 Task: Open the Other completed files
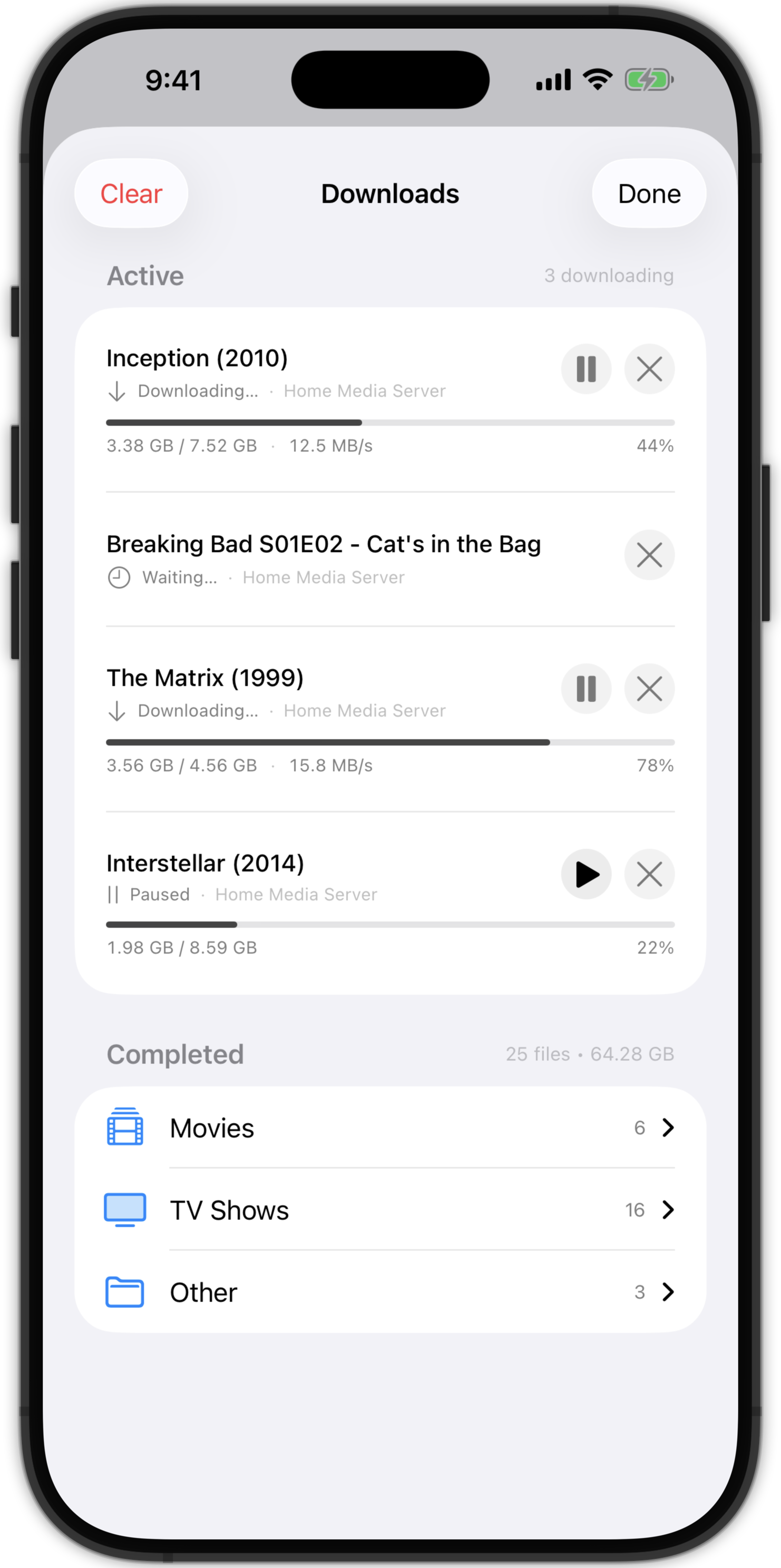(389, 1292)
